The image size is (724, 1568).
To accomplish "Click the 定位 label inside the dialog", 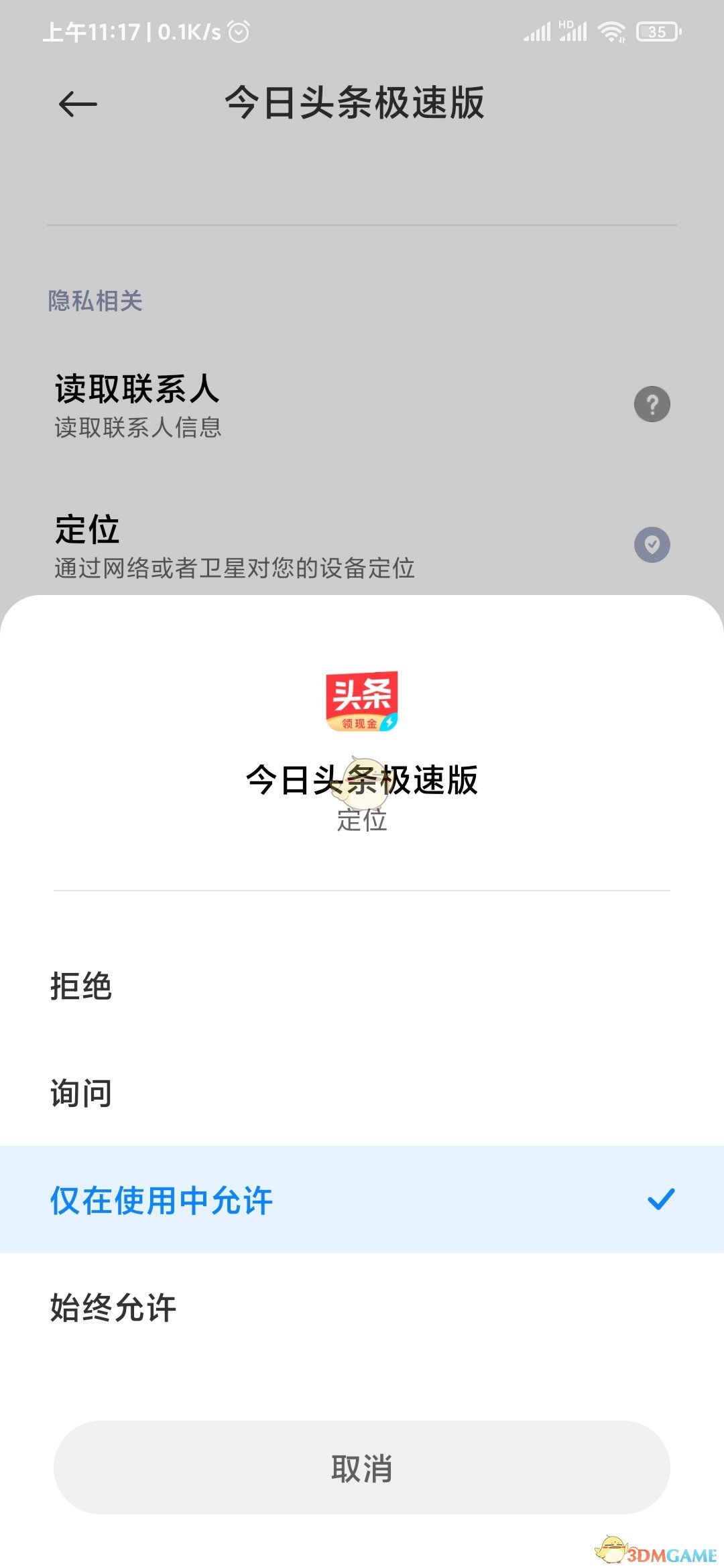I will click(x=362, y=822).
